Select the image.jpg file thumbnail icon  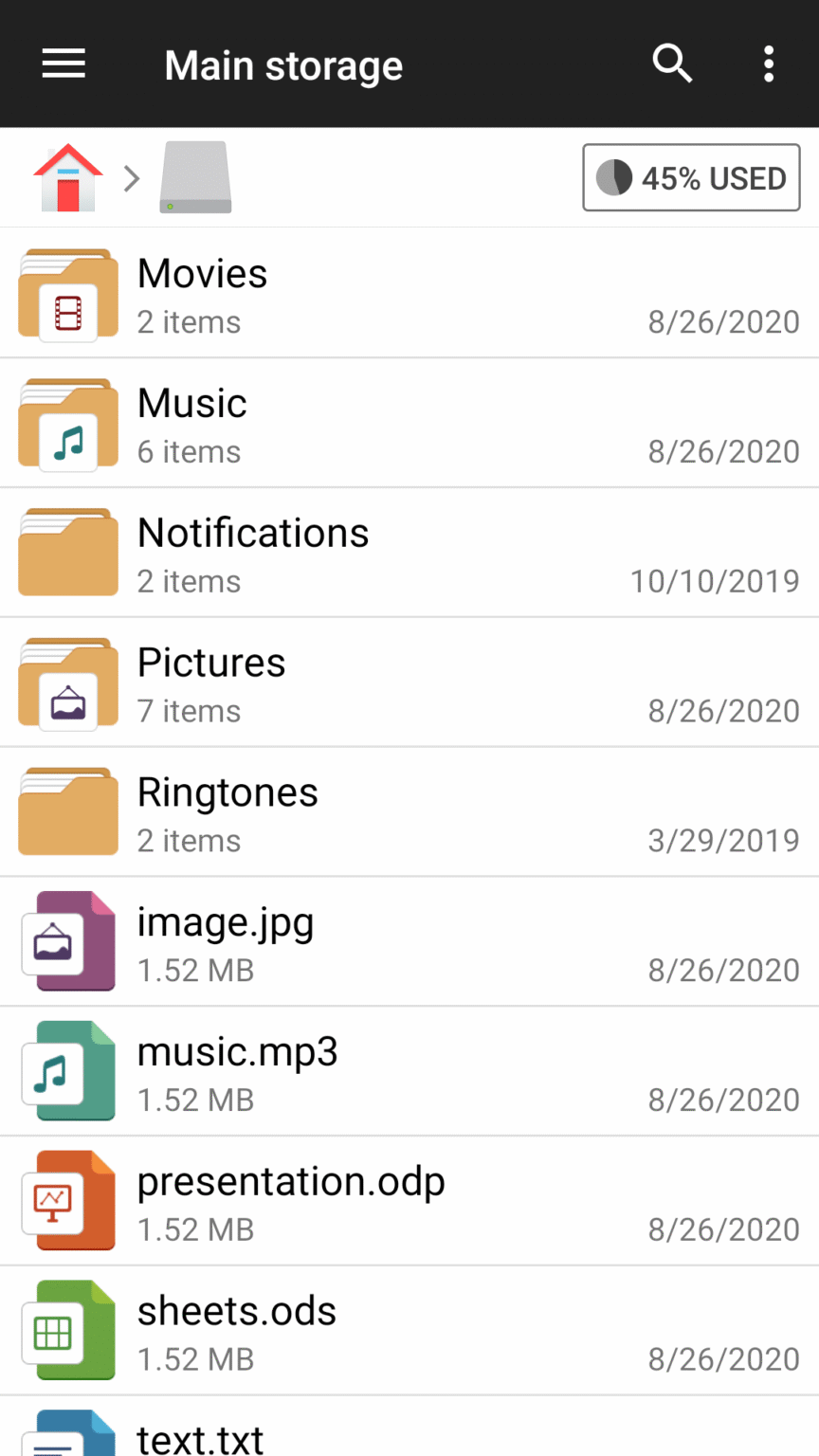(x=67, y=940)
